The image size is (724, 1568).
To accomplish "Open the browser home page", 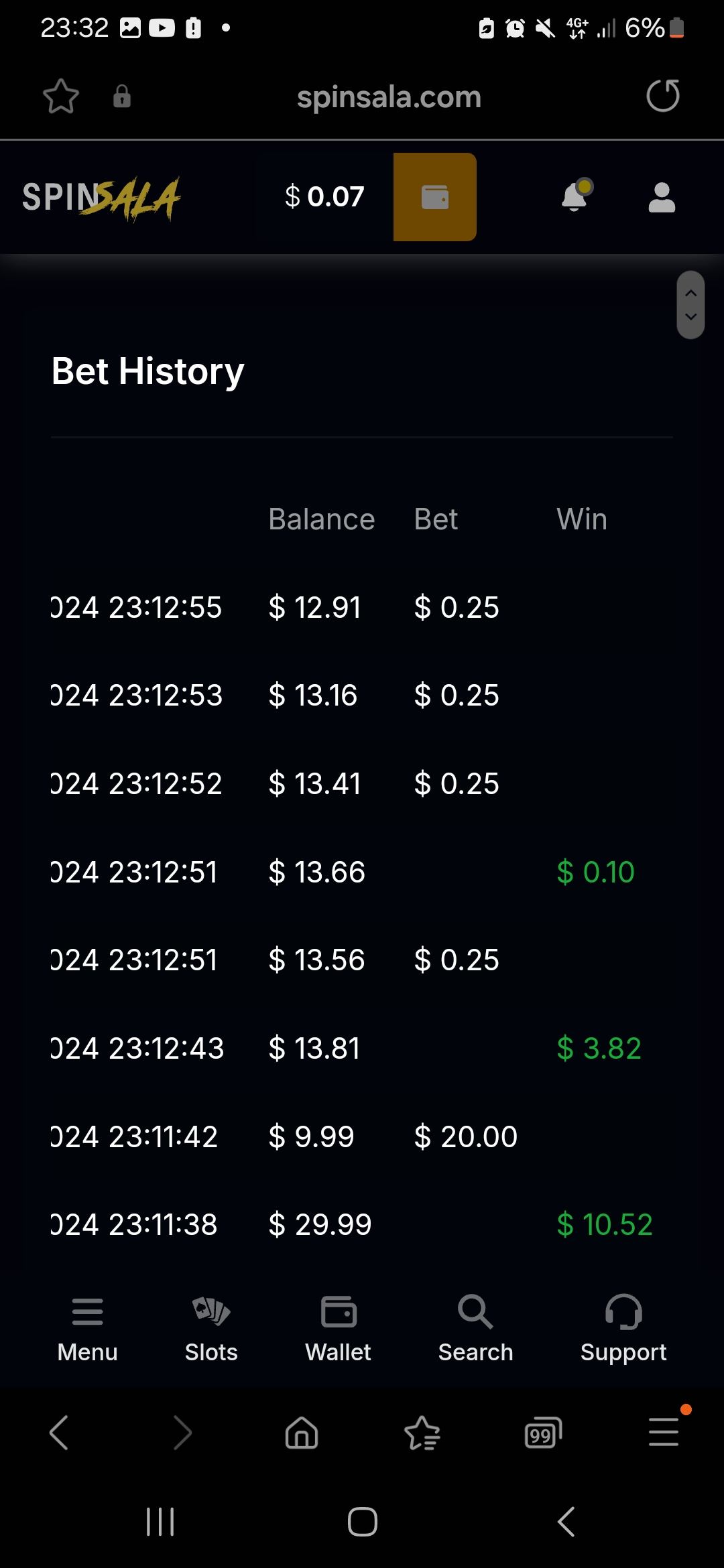I will click(302, 1433).
